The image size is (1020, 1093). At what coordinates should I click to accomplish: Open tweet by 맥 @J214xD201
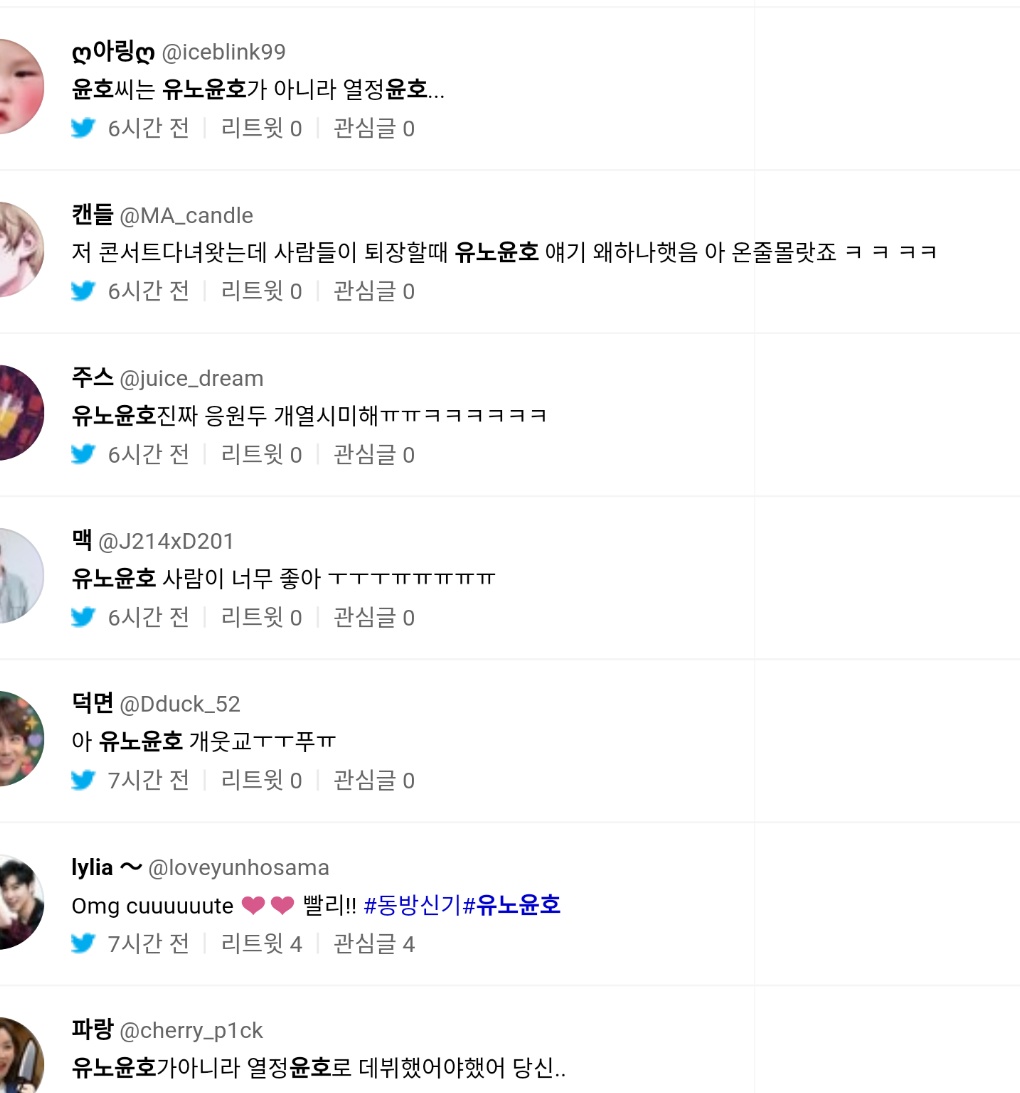click(x=283, y=579)
